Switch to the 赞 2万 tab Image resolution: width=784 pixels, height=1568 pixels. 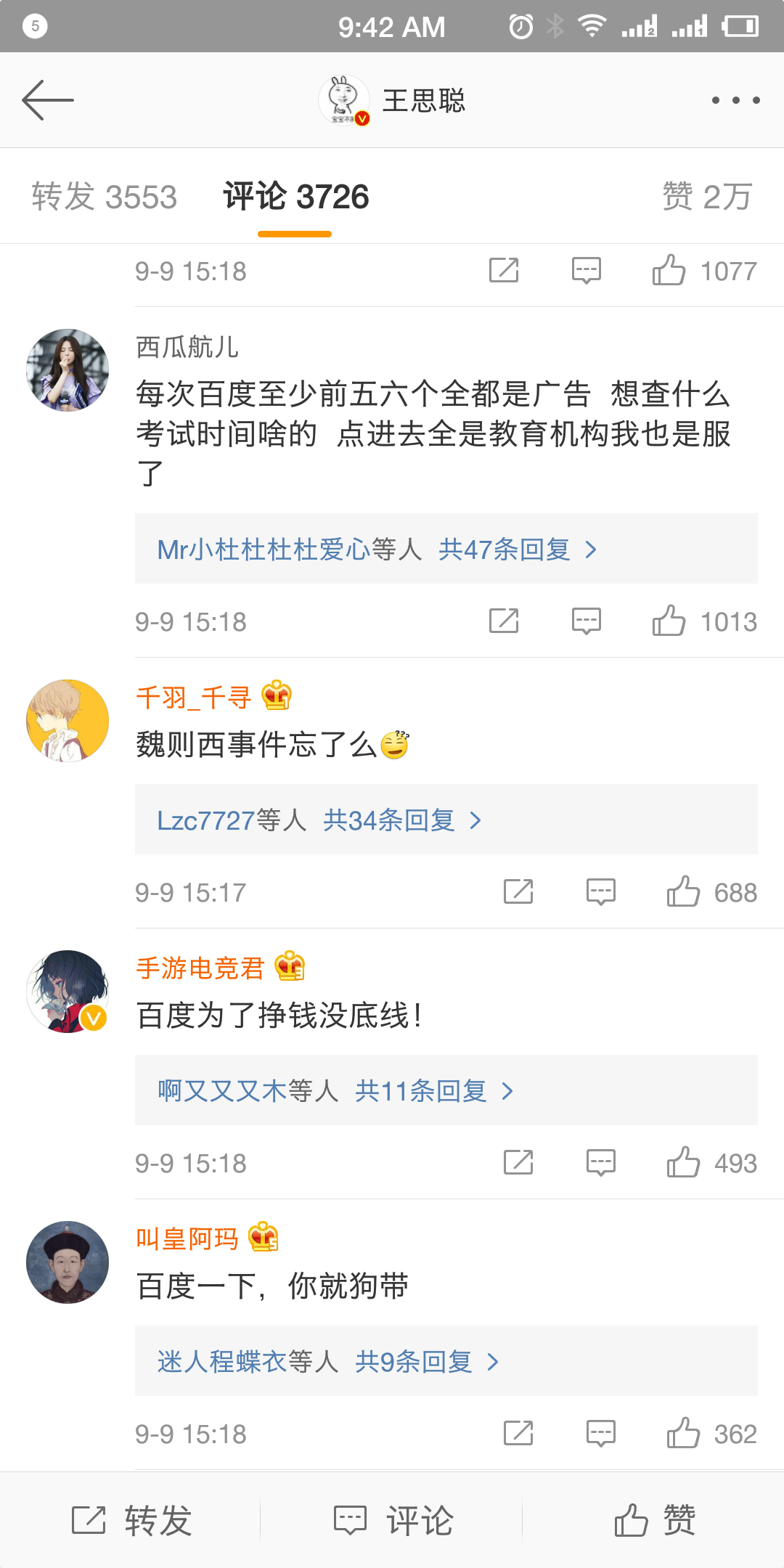tap(706, 197)
